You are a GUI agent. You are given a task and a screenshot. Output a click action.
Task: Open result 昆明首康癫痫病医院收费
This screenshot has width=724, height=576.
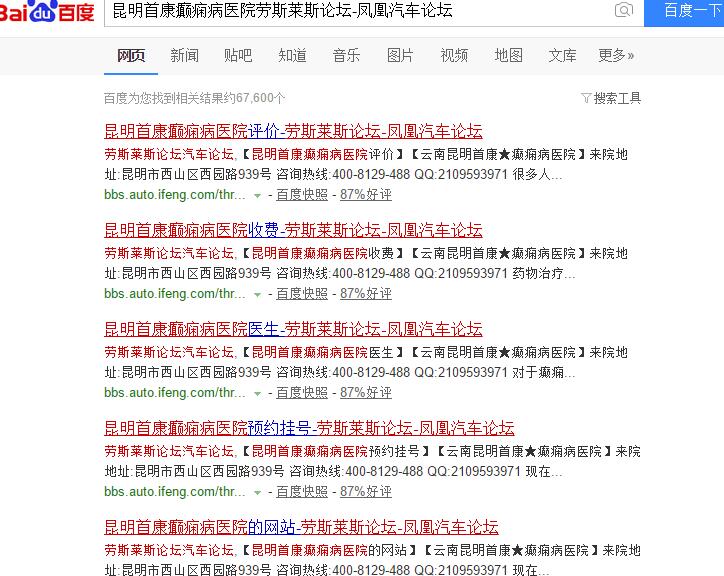pos(293,230)
